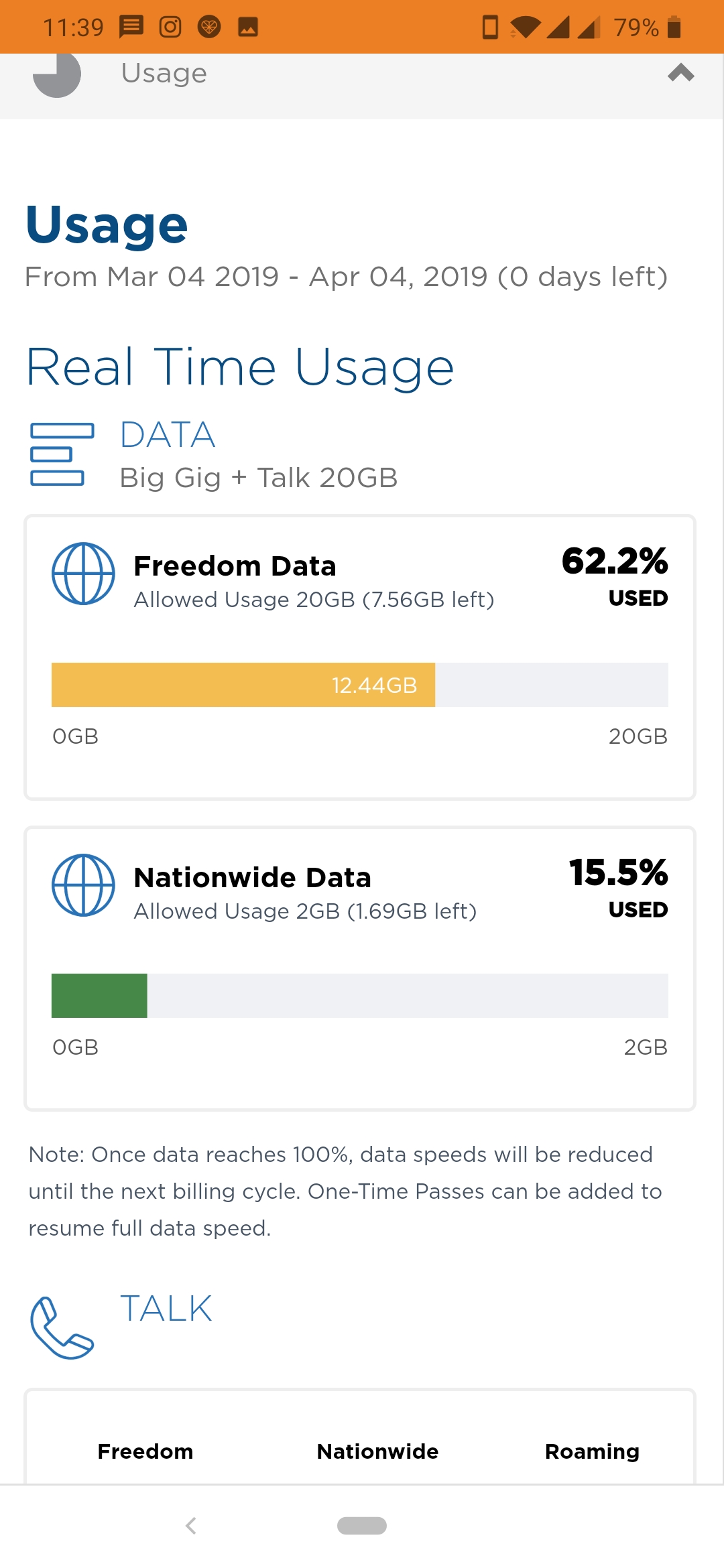Tap the billing period date range text
This screenshot has height=1568, width=724.
click(x=347, y=276)
